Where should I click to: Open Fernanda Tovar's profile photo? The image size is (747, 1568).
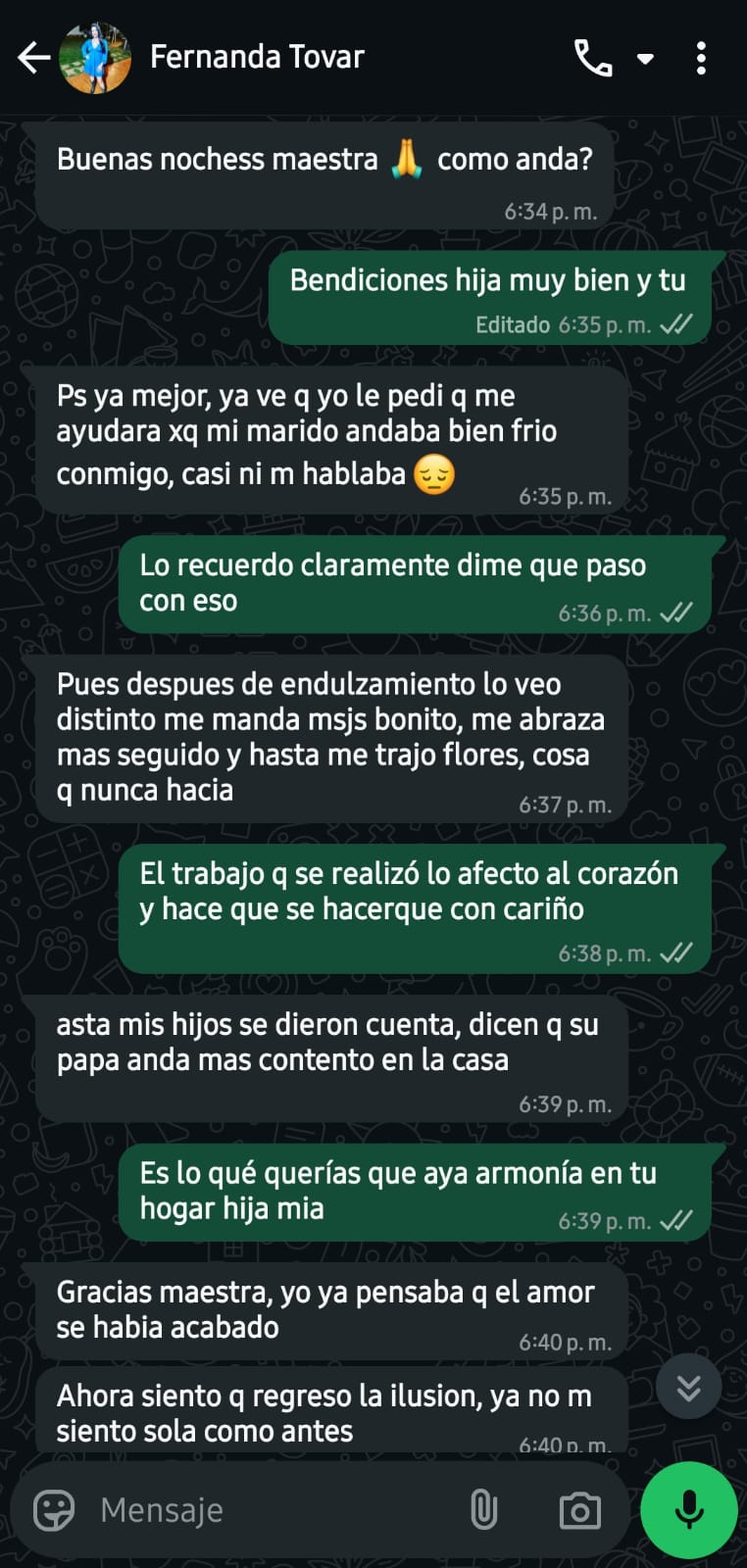point(95,58)
